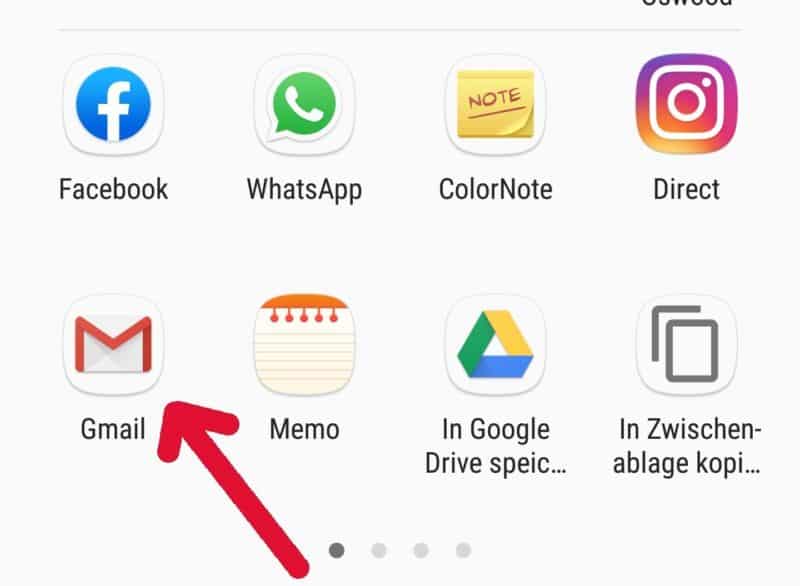
Task: Send to ColorNote
Action: pyautogui.click(x=495, y=105)
